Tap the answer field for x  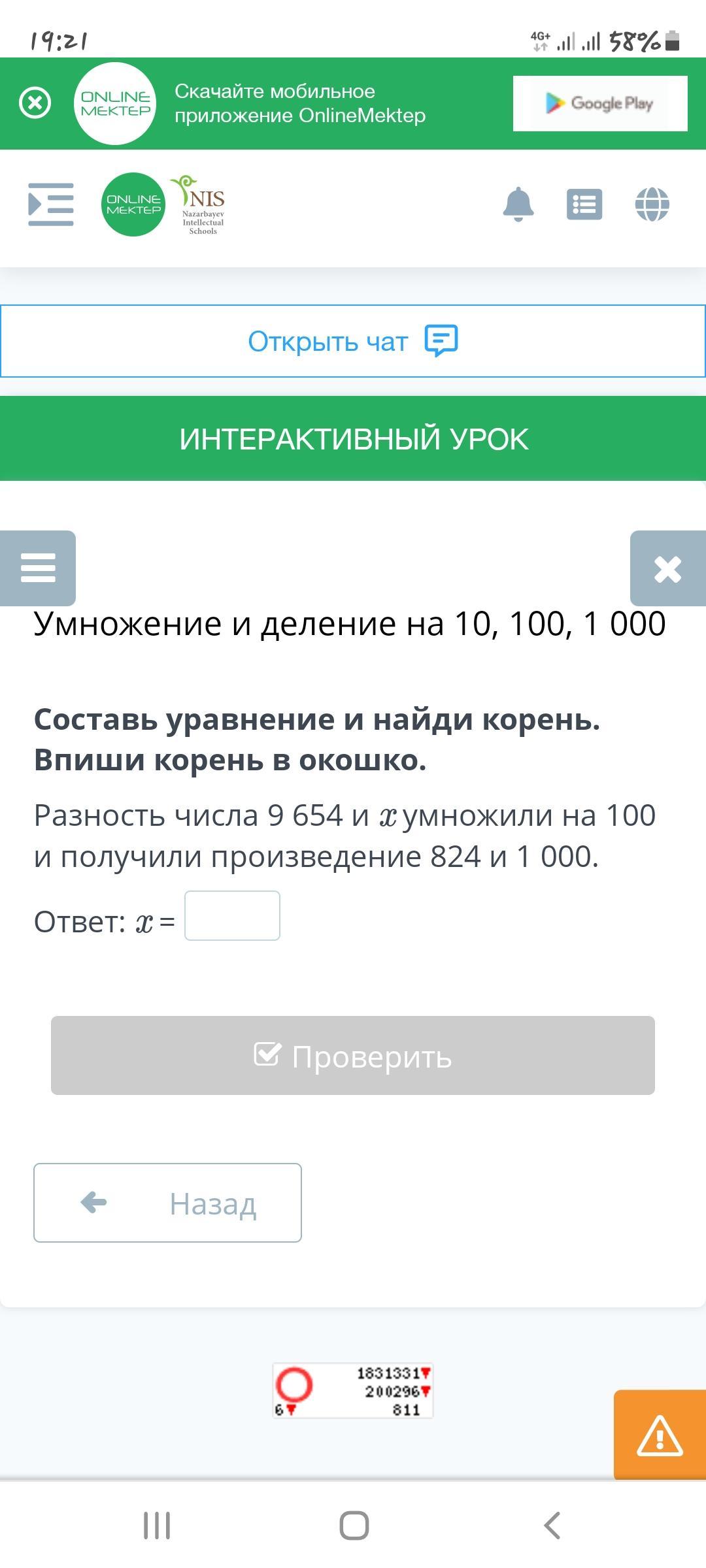232,915
